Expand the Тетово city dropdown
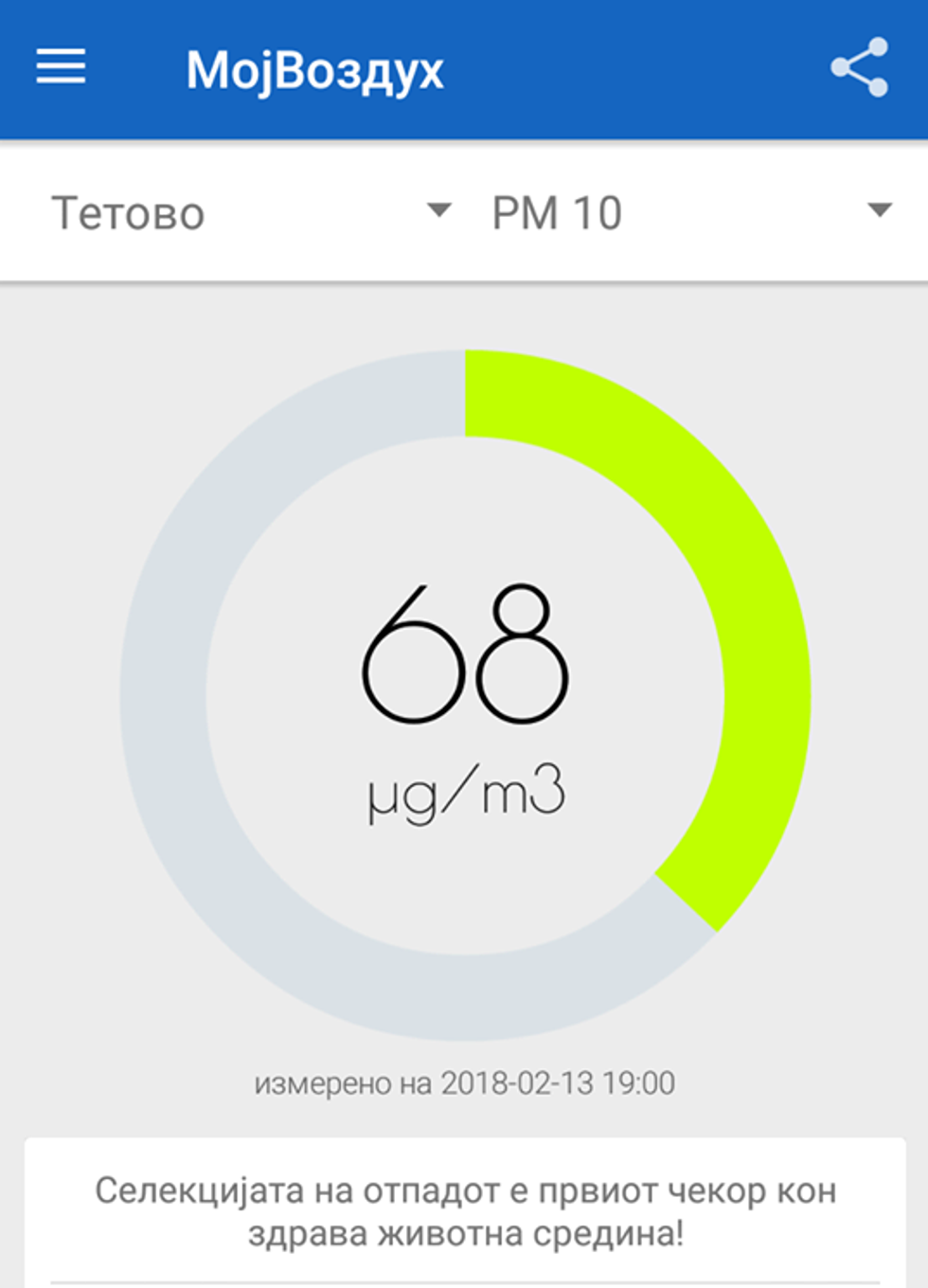This screenshot has width=928, height=1288. pyautogui.click(x=251, y=212)
